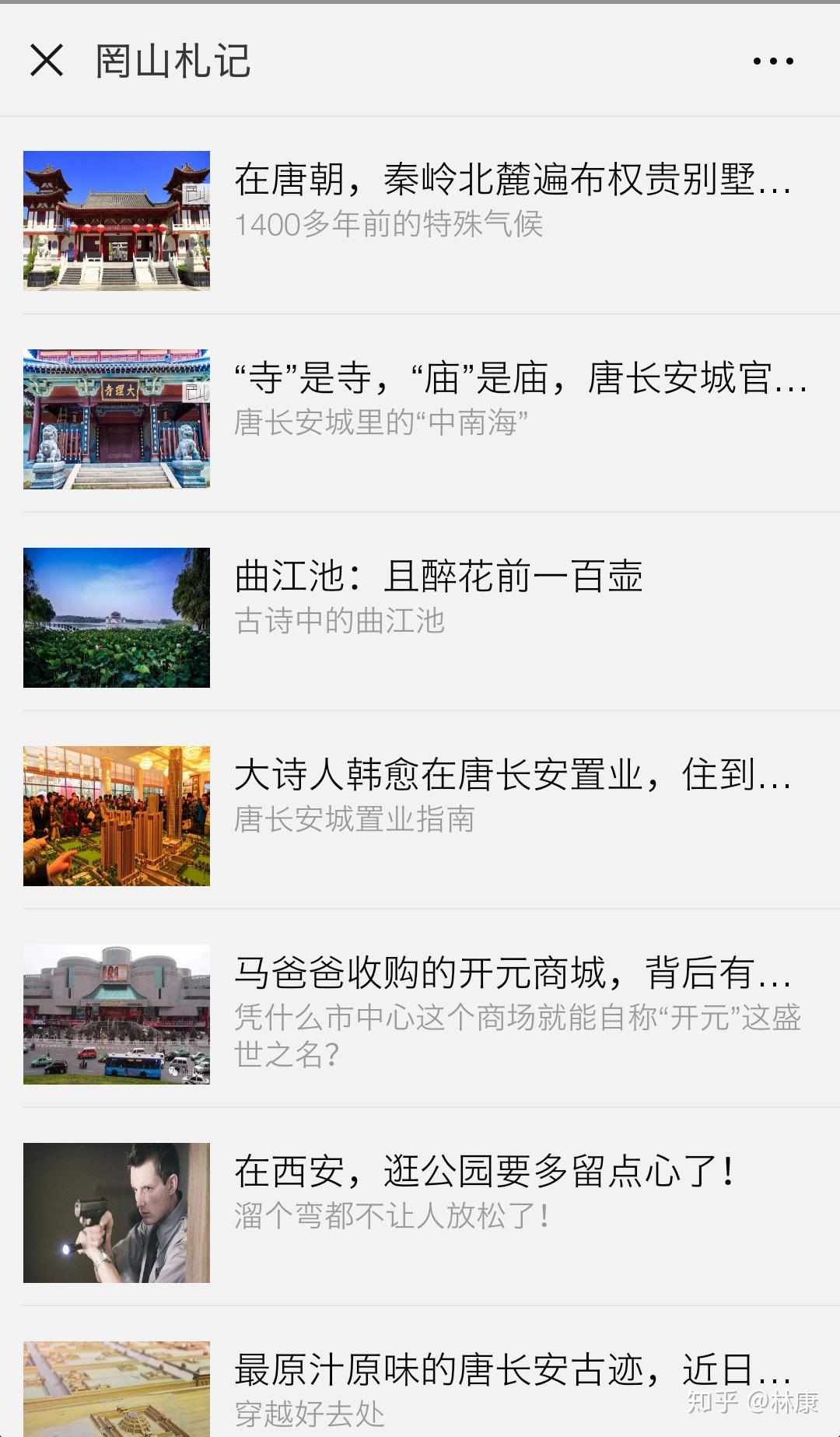Close the 罔山札记 page
Screen dimensions: 840x1437
tap(47, 61)
